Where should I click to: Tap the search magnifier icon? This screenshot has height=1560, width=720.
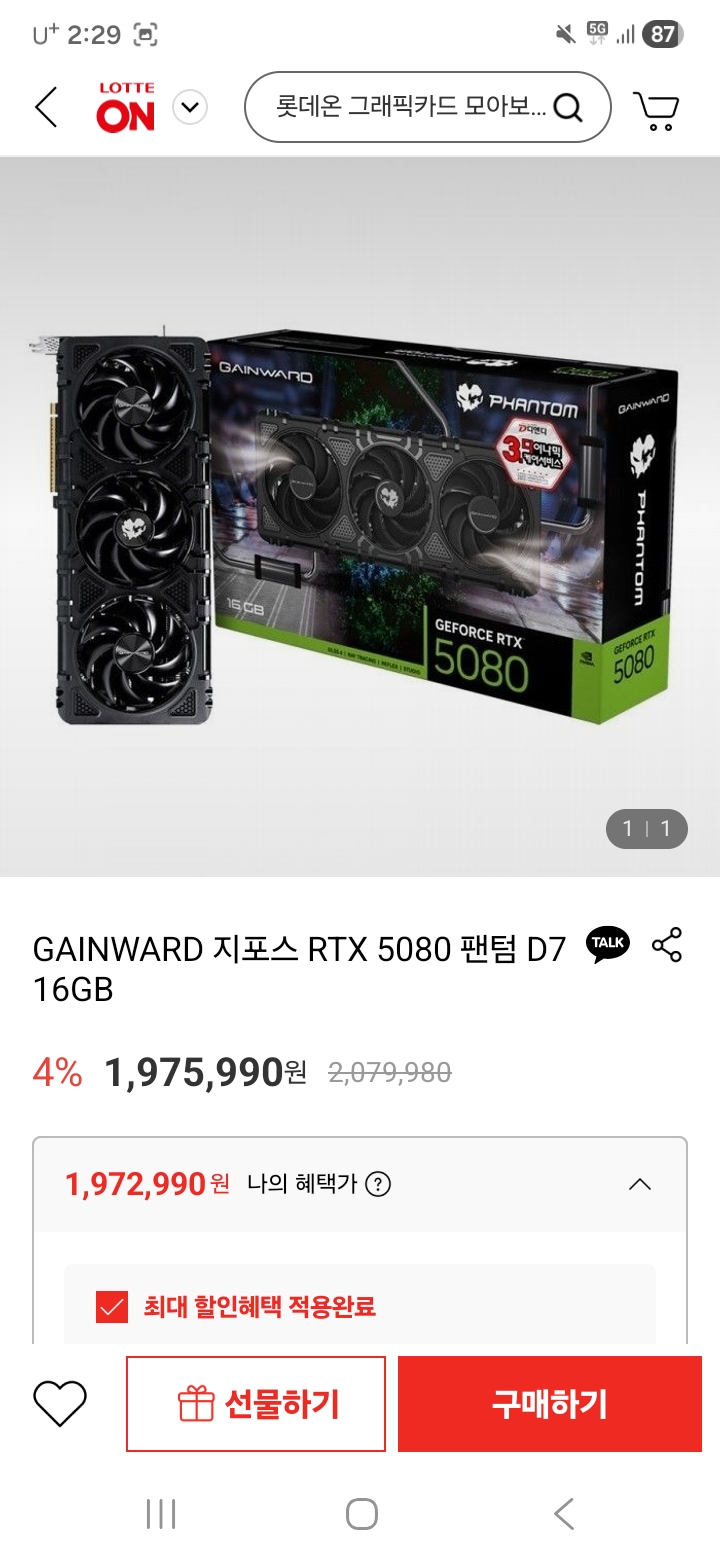point(570,108)
